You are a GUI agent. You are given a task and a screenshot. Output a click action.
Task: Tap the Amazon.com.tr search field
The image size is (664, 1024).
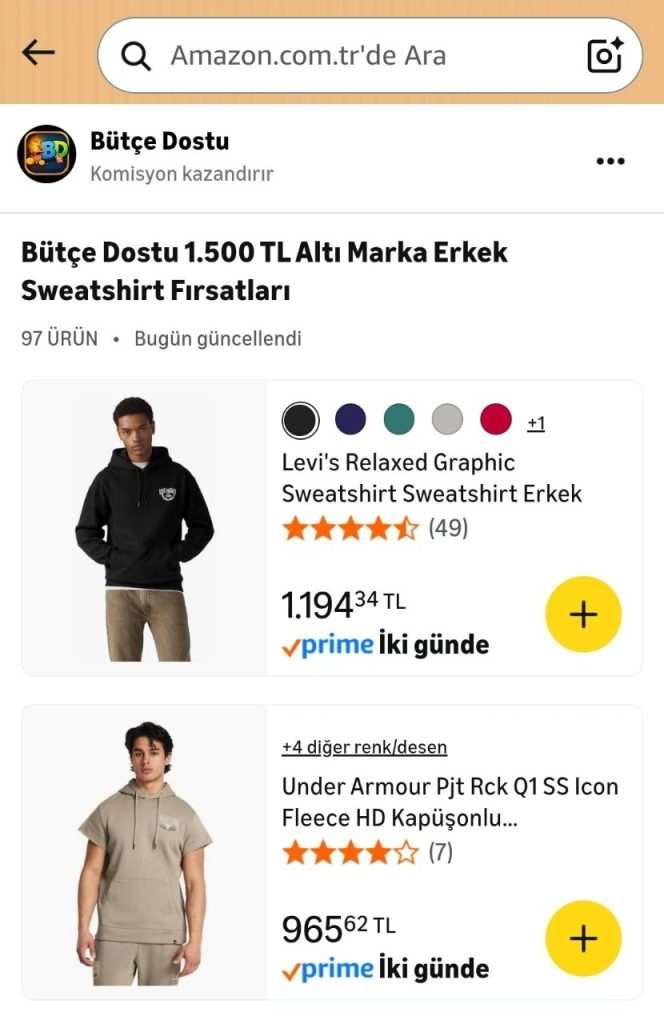340,55
